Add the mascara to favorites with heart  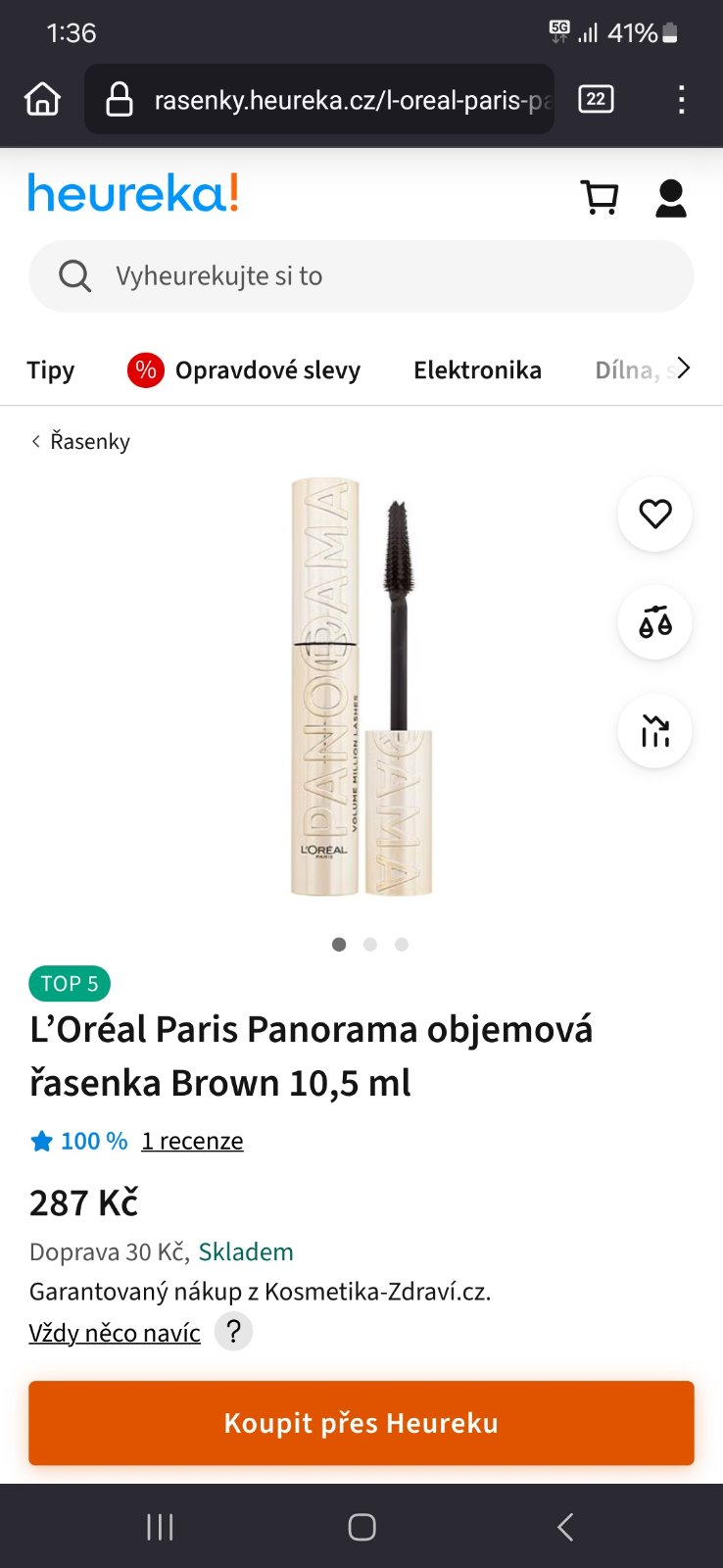point(654,514)
